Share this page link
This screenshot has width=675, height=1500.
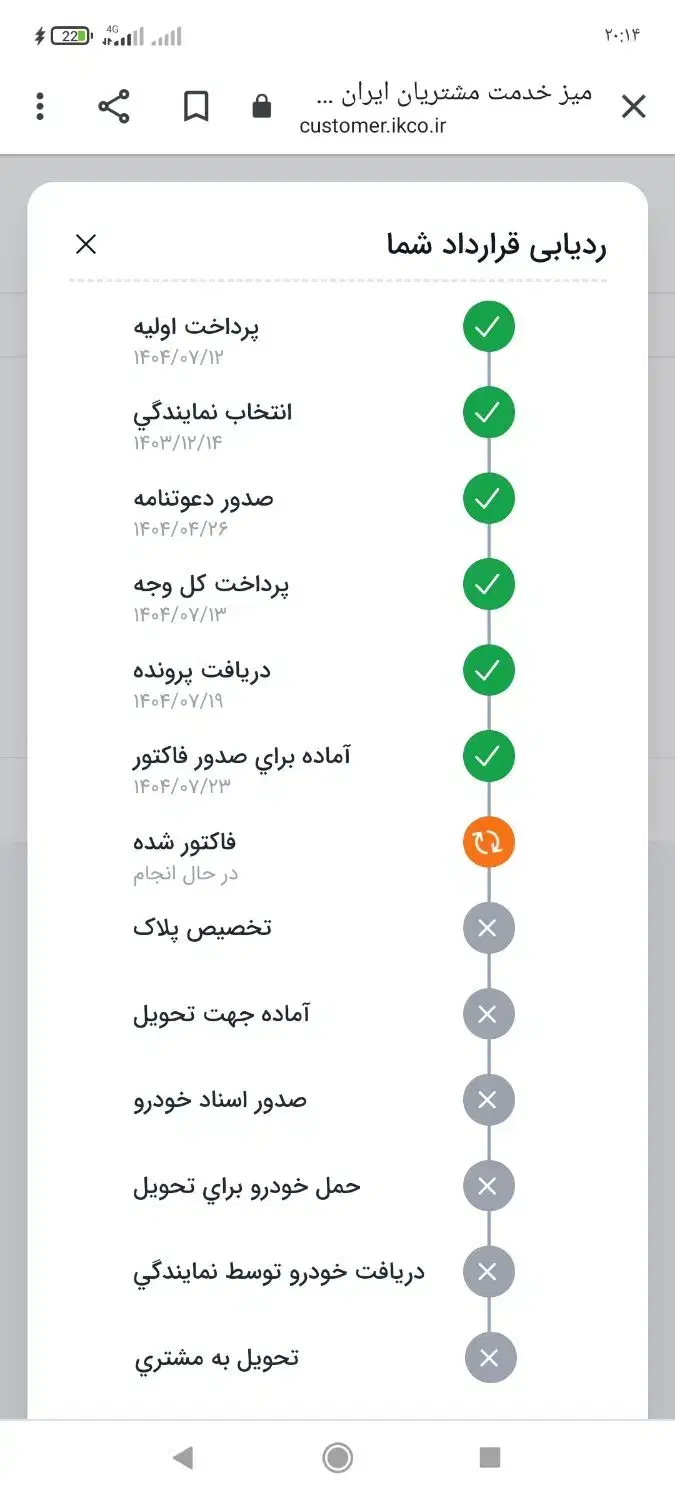point(114,107)
